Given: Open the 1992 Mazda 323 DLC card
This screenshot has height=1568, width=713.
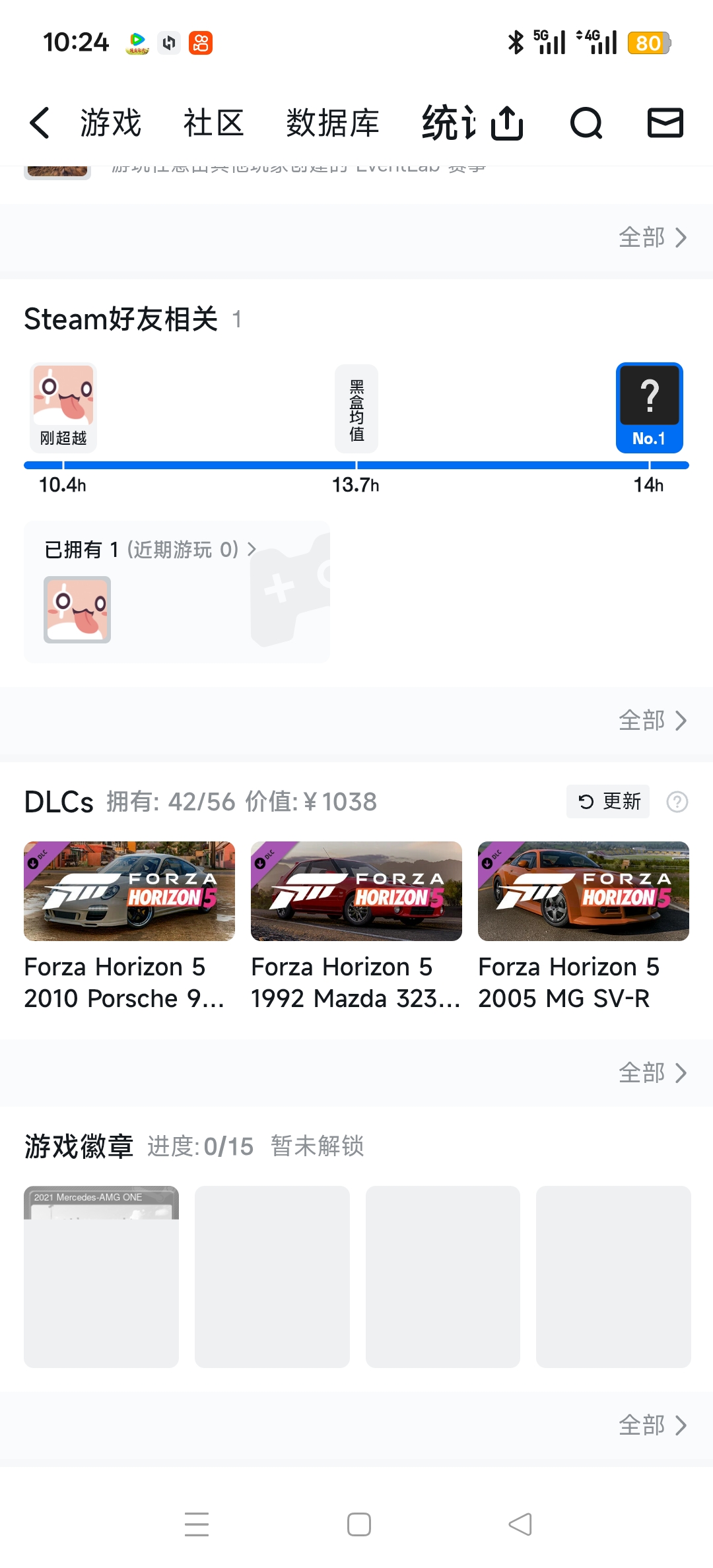Looking at the screenshot, I should coord(356,924).
